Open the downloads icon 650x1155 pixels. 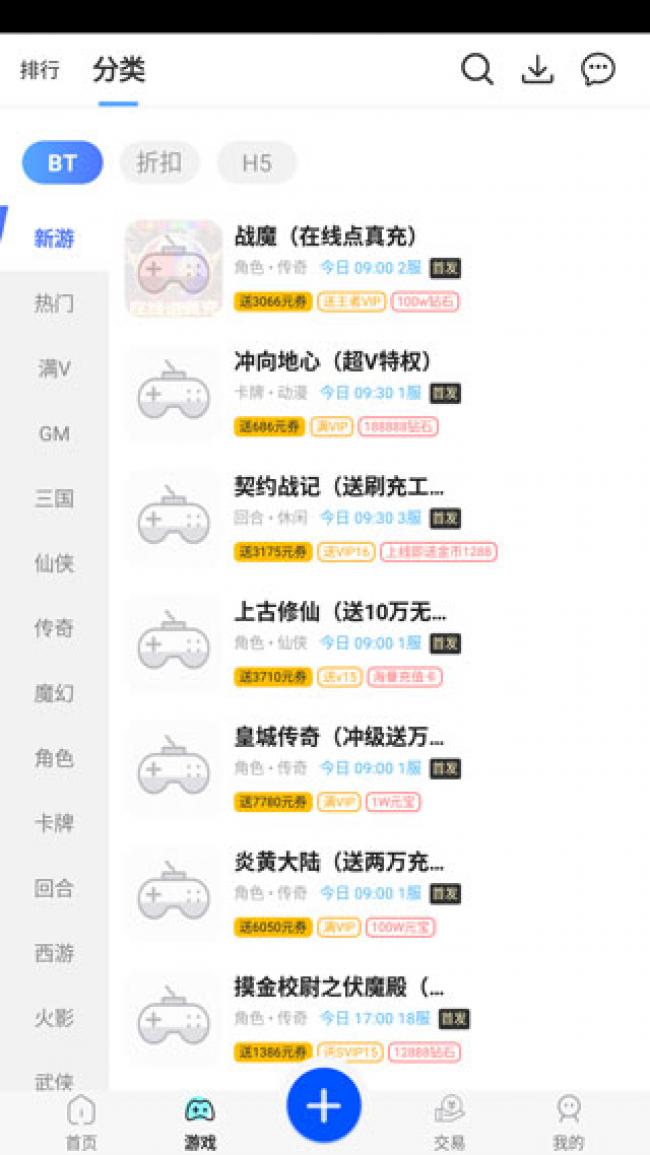[538, 70]
